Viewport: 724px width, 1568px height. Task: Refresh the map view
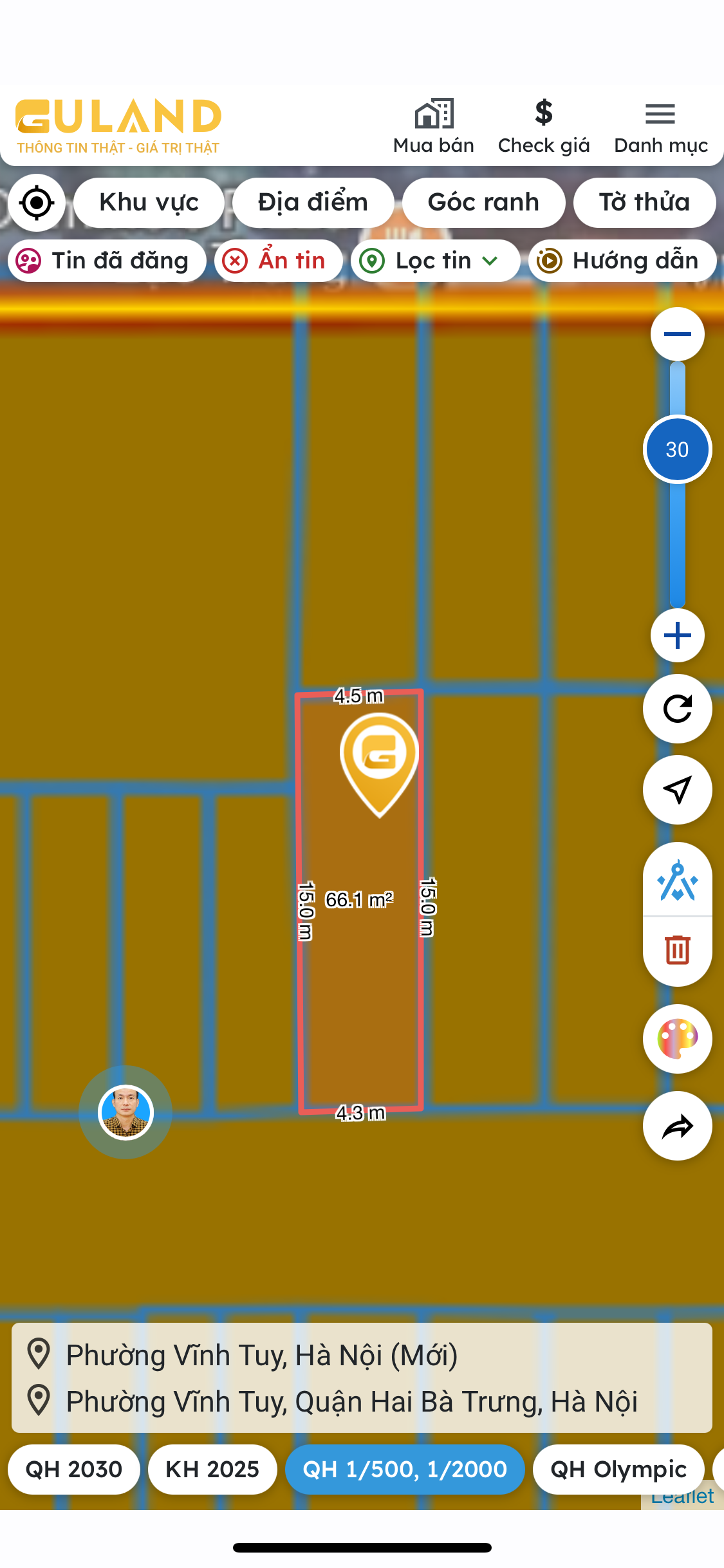pos(677,709)
